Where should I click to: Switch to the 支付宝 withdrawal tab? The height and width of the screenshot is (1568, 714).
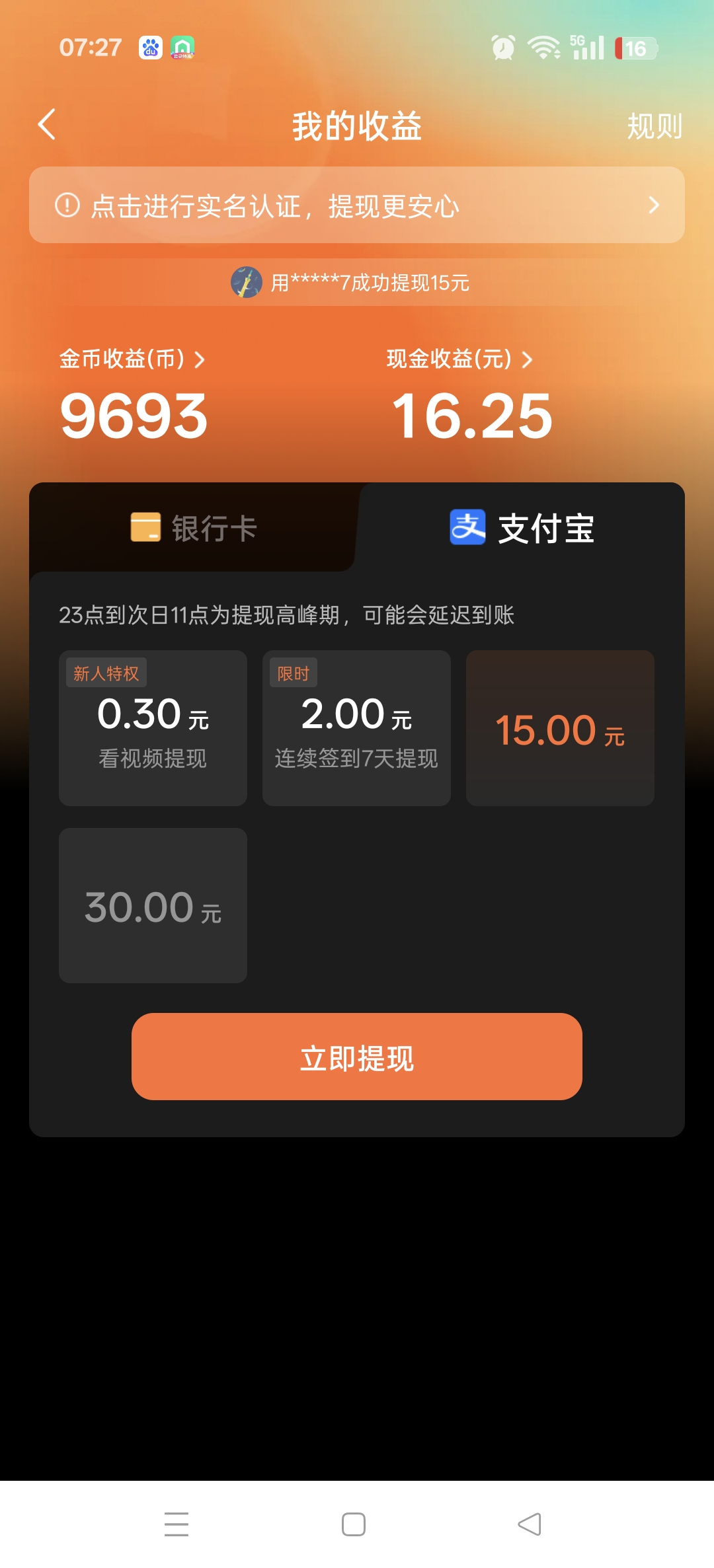[x=522, y=529]
